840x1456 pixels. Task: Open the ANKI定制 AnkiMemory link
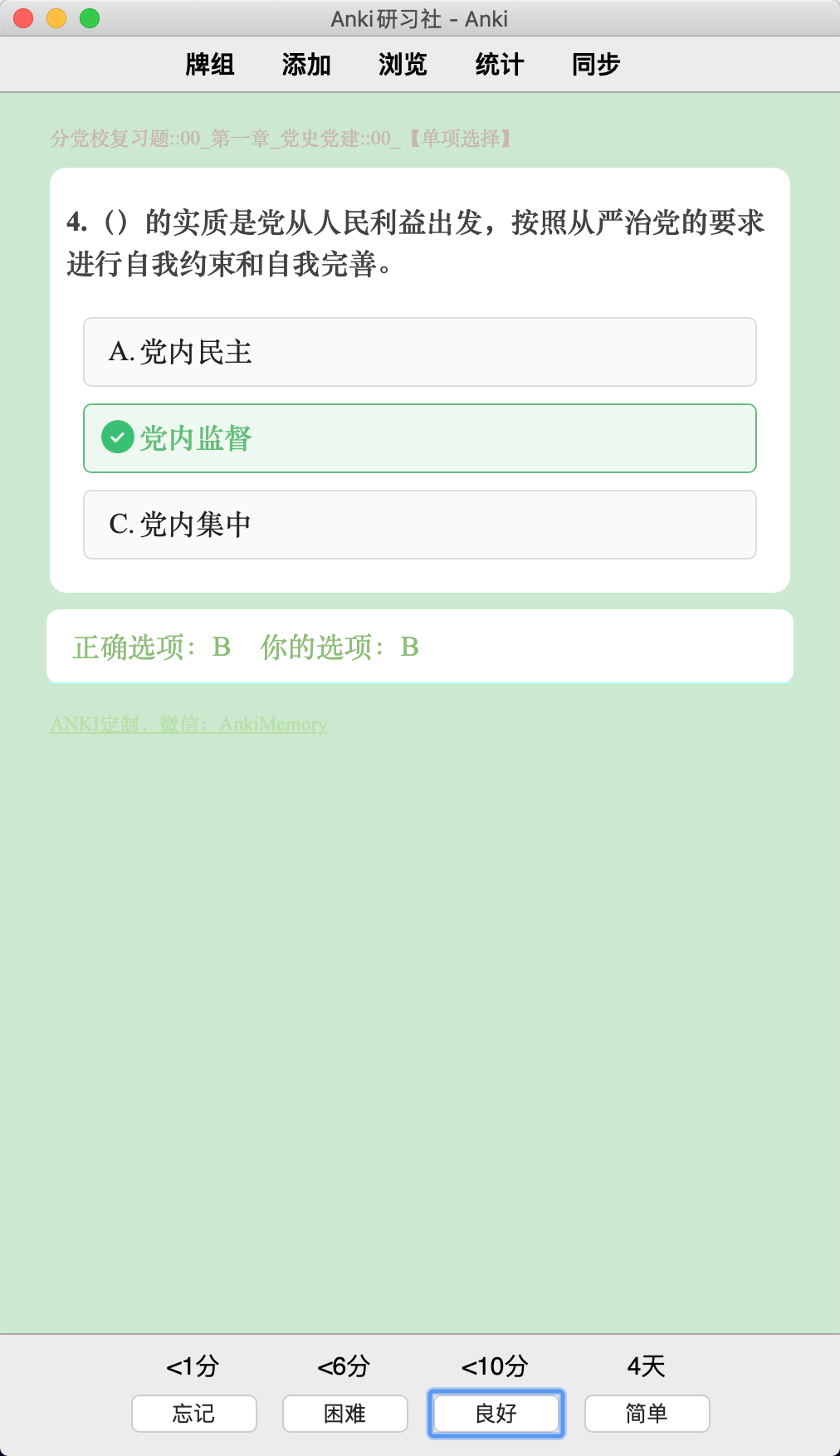coord(189,724)
